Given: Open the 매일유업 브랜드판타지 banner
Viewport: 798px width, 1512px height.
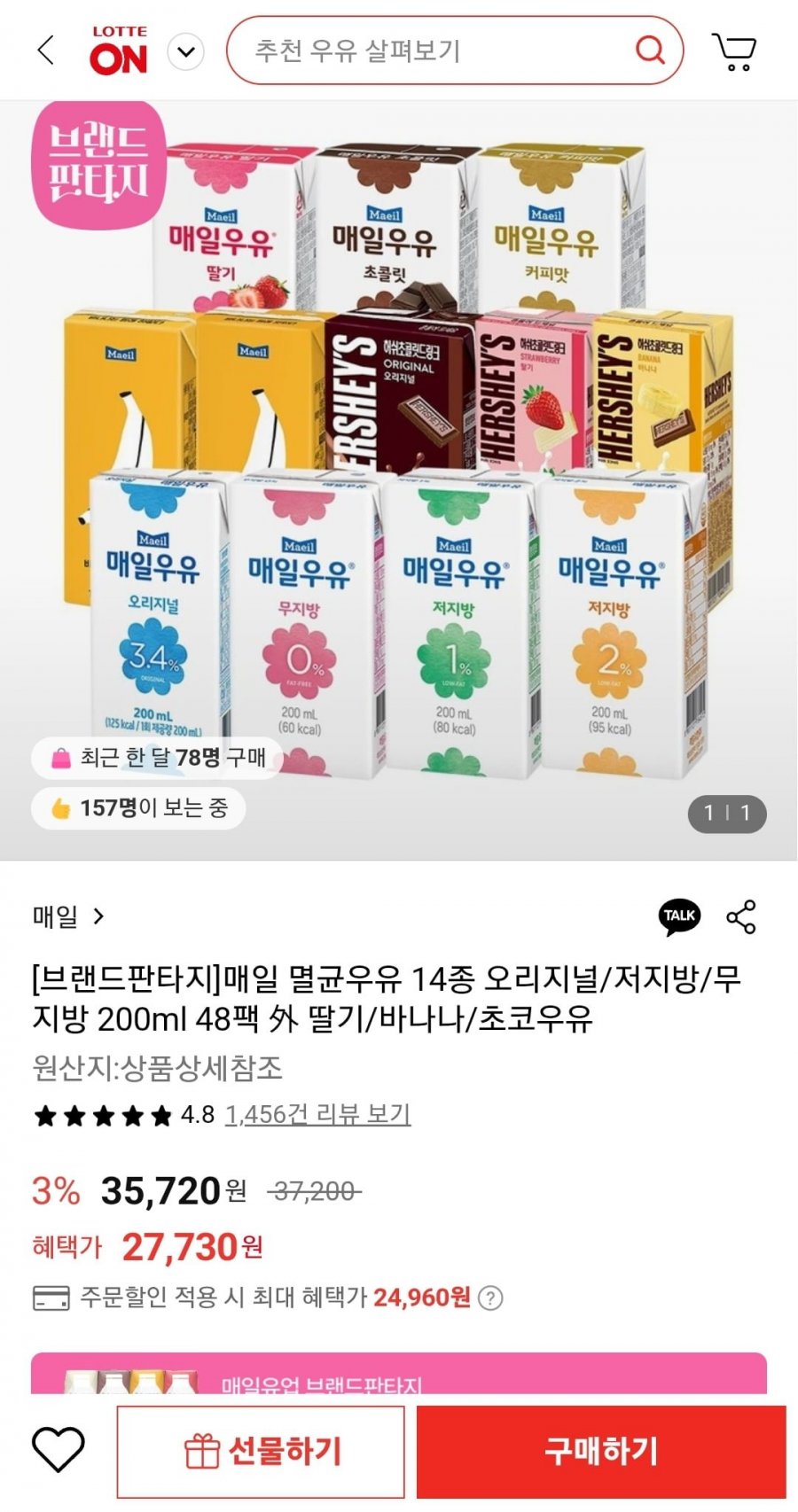Looking at the screenshot, I should (x=399, y=1375).
